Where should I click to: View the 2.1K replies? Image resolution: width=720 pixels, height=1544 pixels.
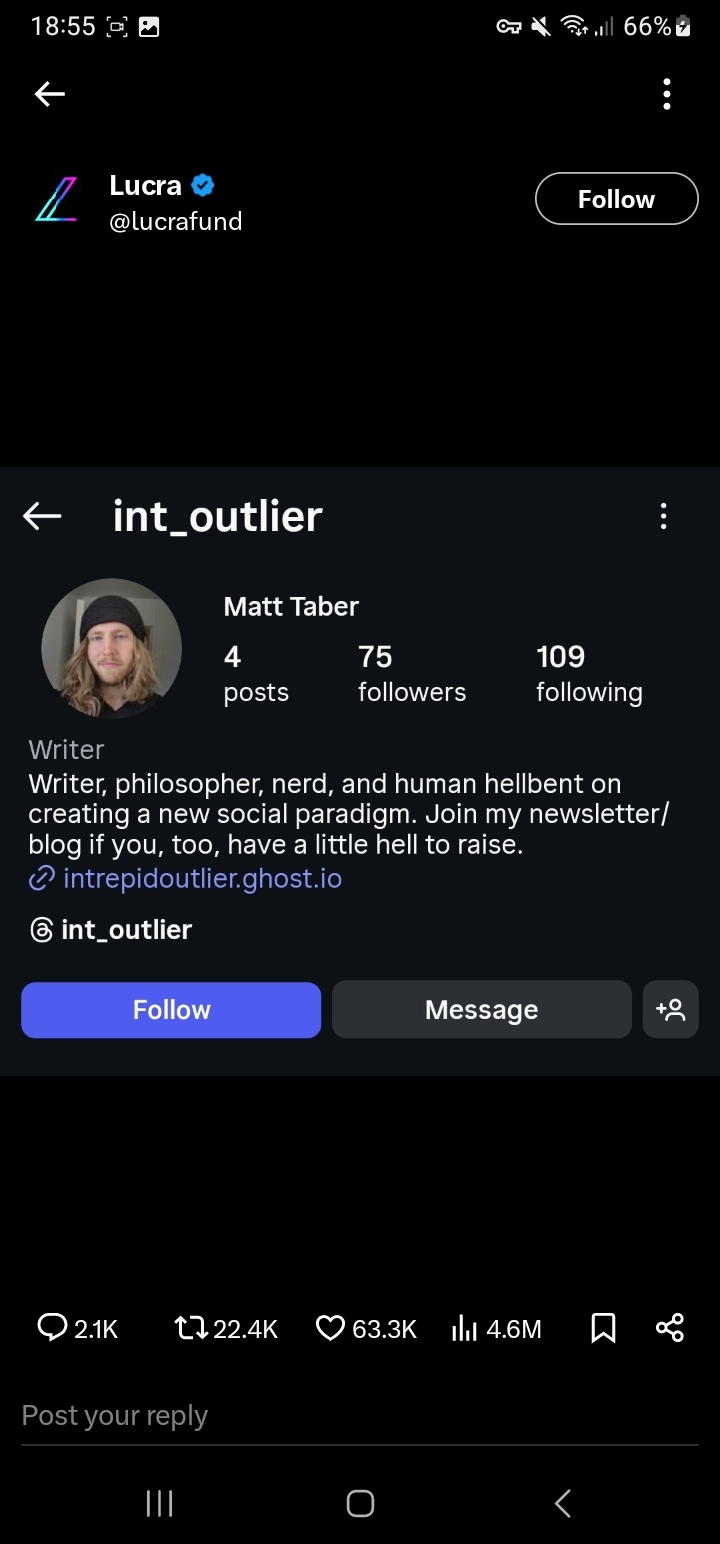click(78, 1328)
